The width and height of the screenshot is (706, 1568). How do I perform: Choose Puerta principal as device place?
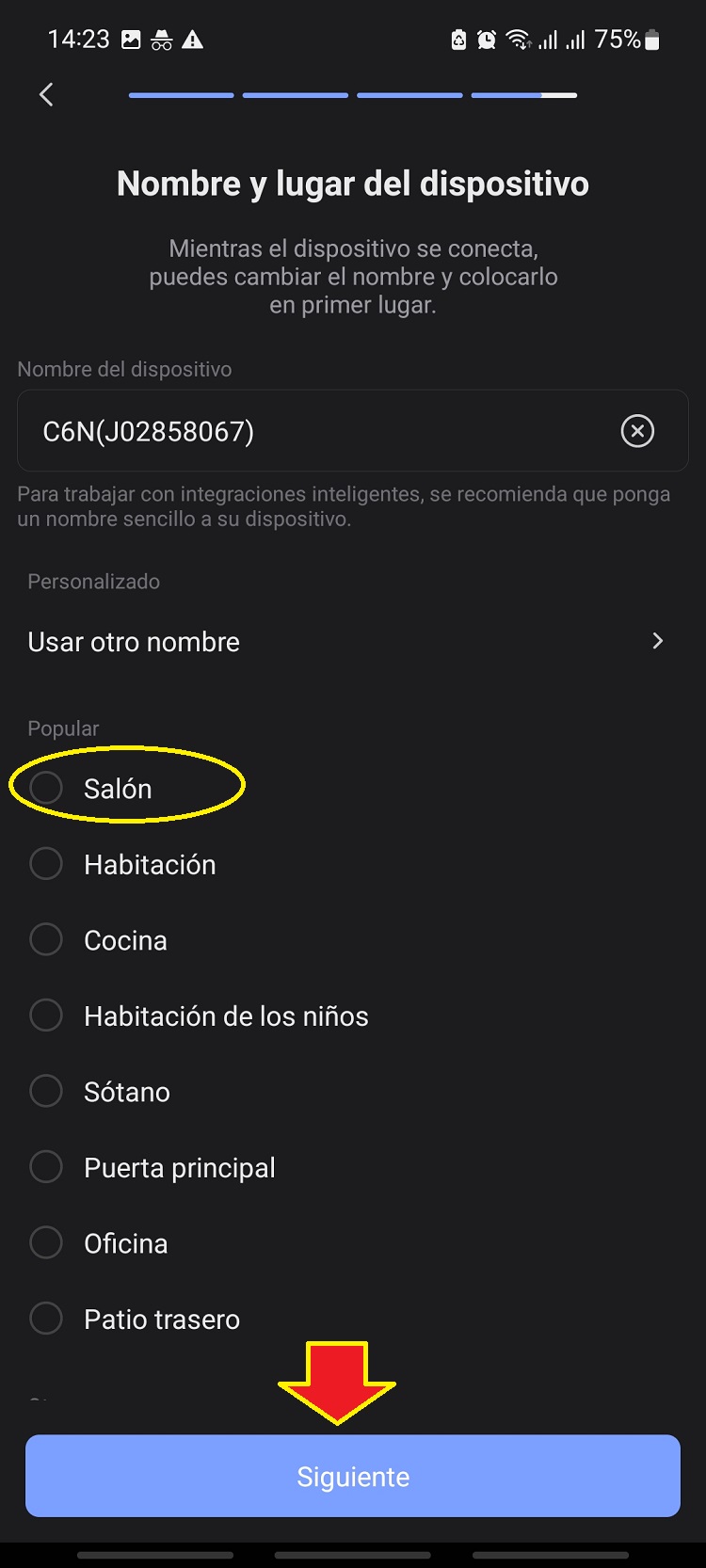click(x=46, y=1167)
